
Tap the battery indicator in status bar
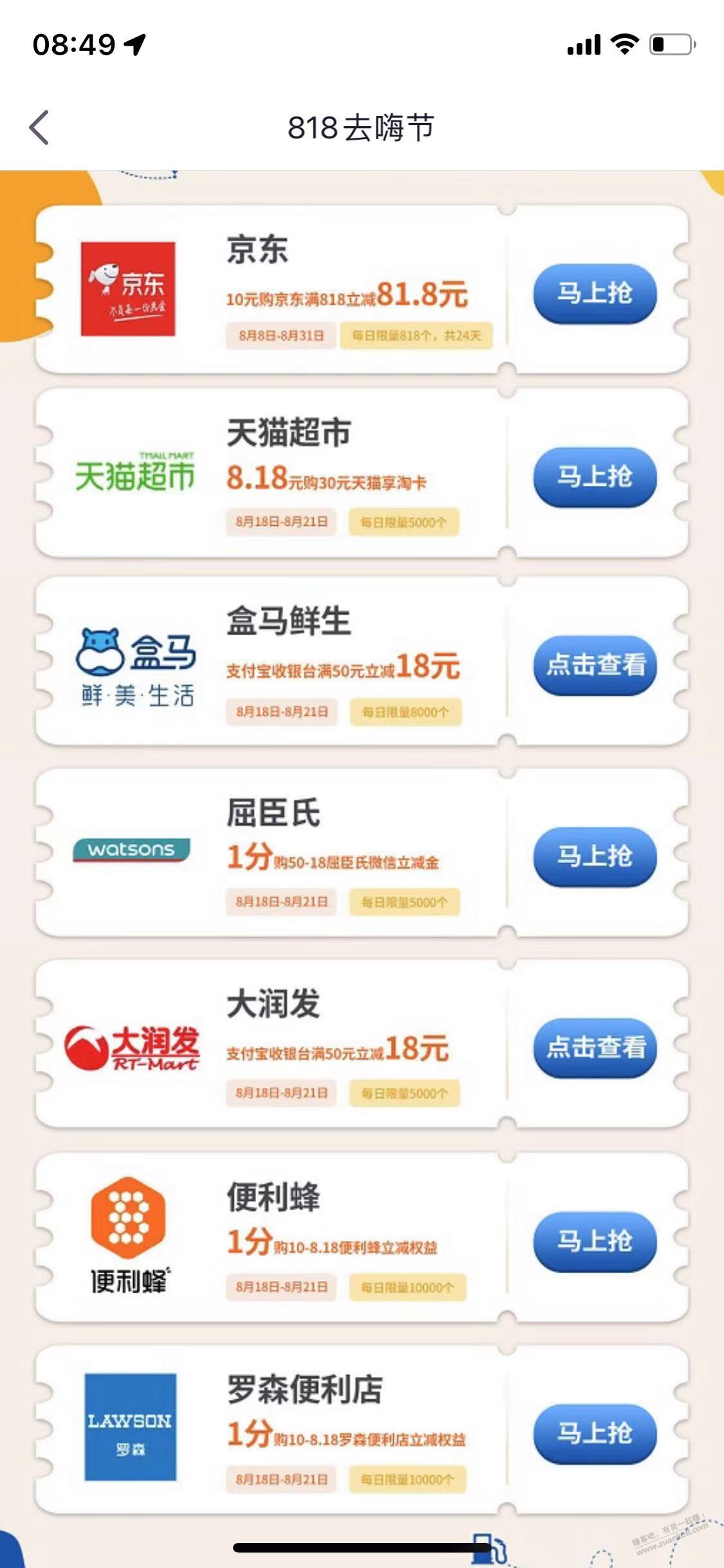(x=667, y=43)
